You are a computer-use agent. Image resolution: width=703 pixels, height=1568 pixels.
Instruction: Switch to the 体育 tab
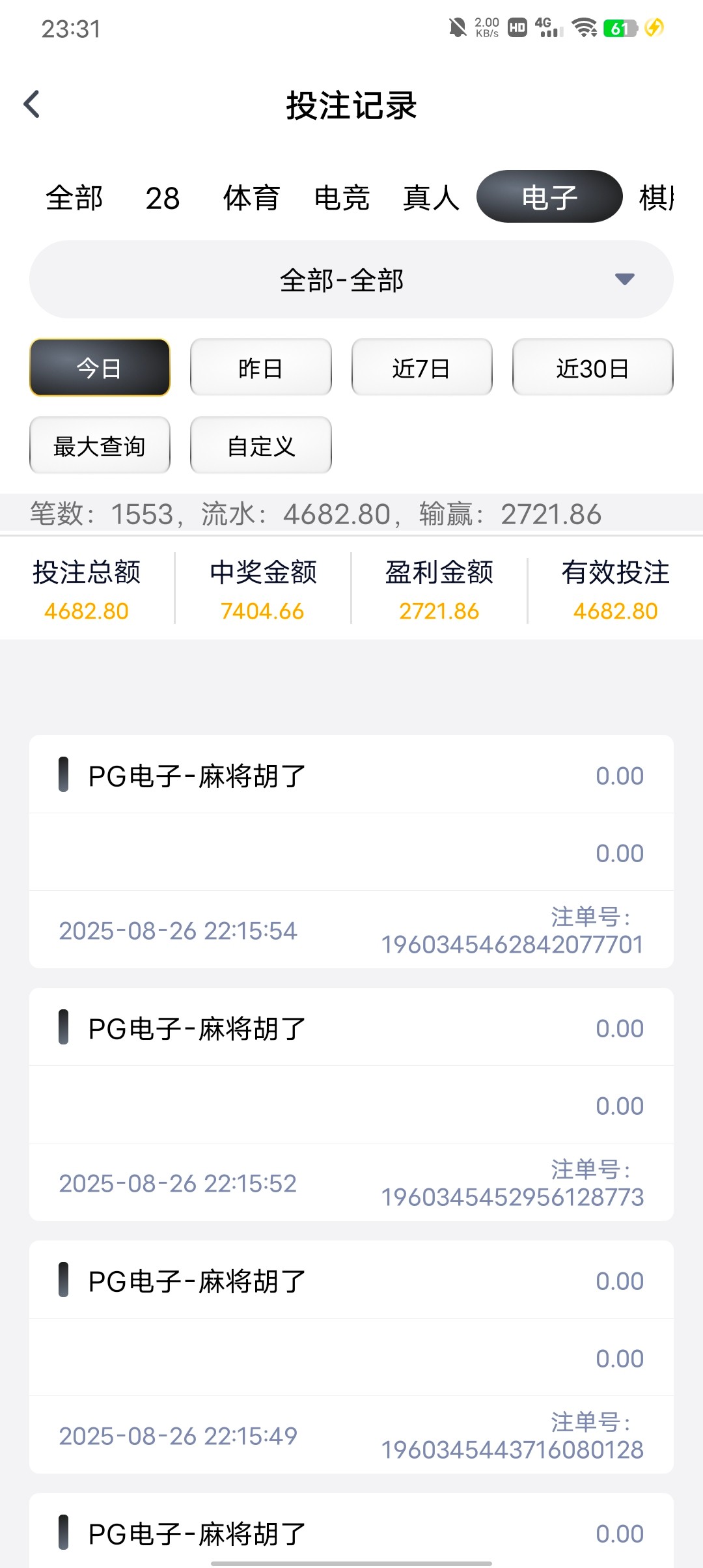(251, 197)
